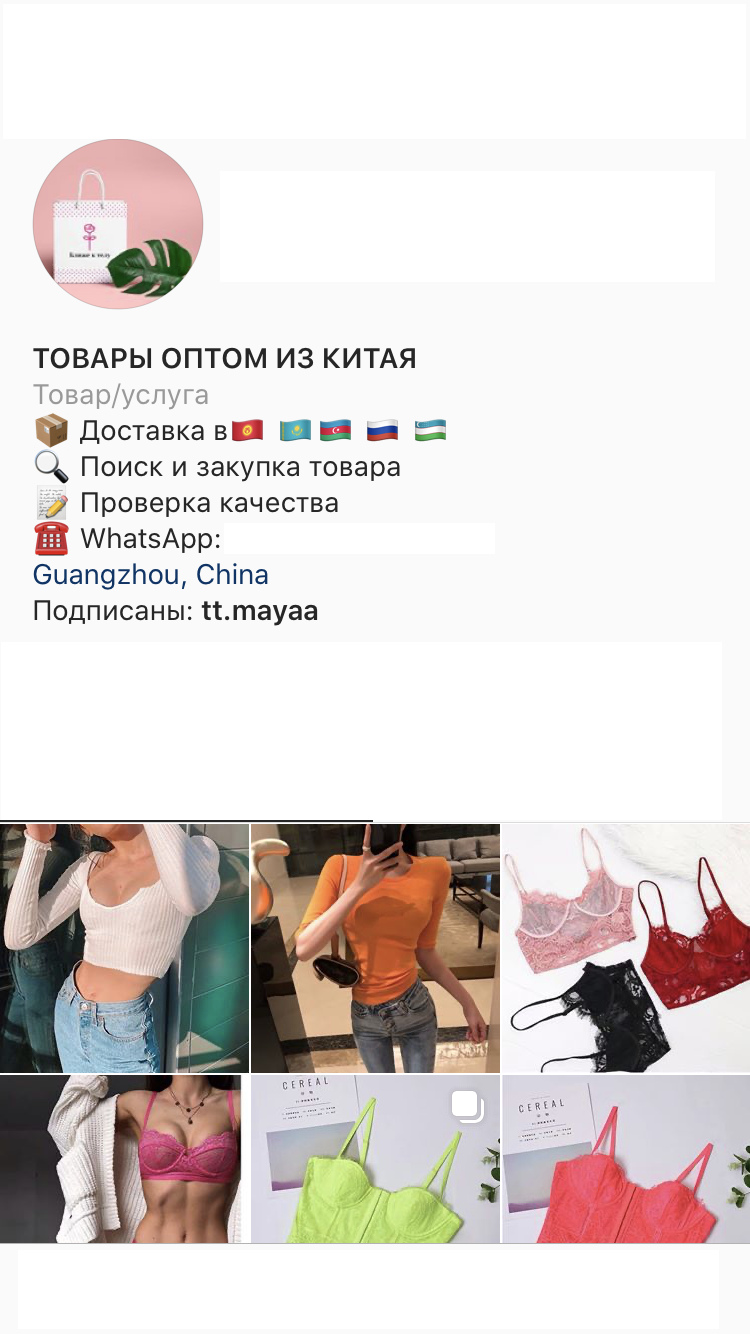The image size is (750, 1334).
Task: Open the pink and red lace lingerie post
Action: pos(625,947)
